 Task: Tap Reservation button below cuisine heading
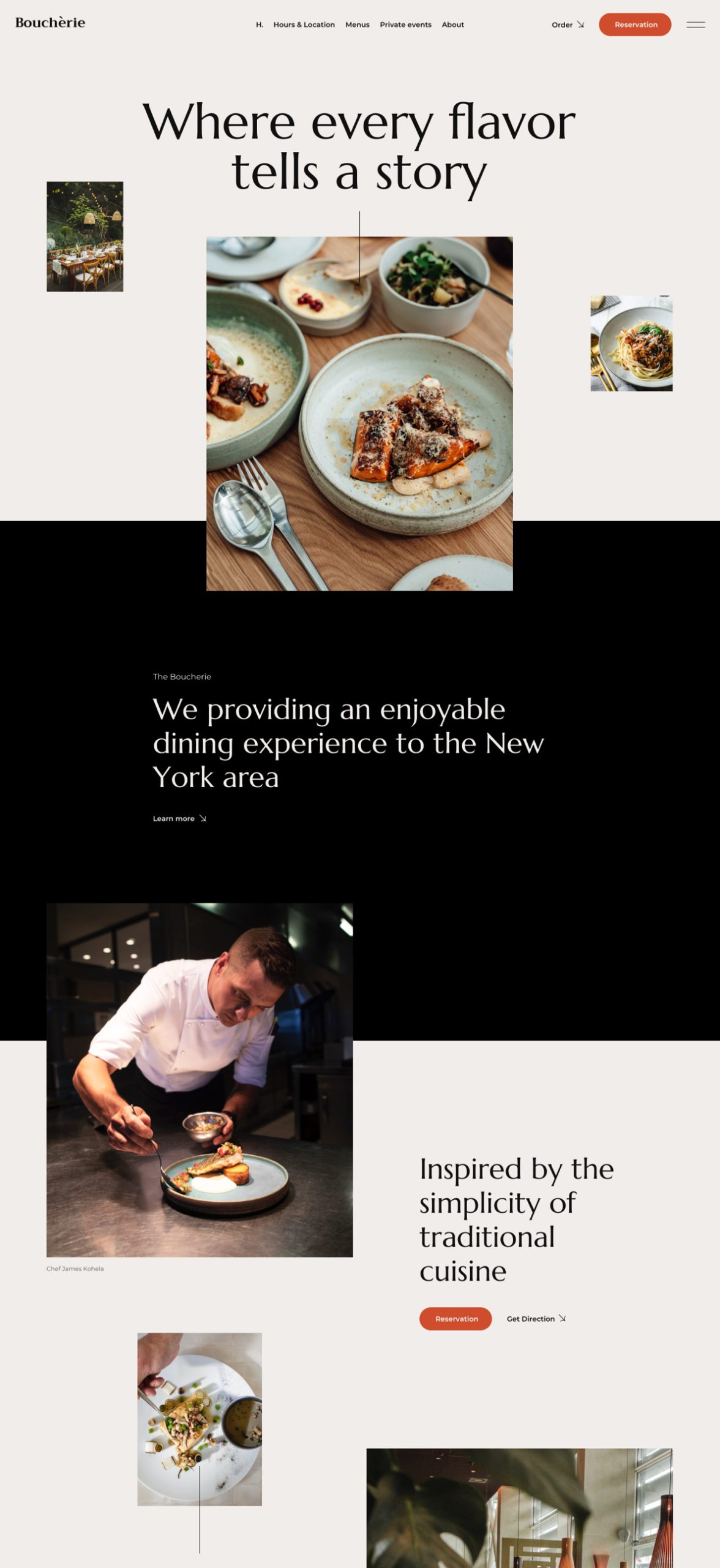[x=455, y=1319]
